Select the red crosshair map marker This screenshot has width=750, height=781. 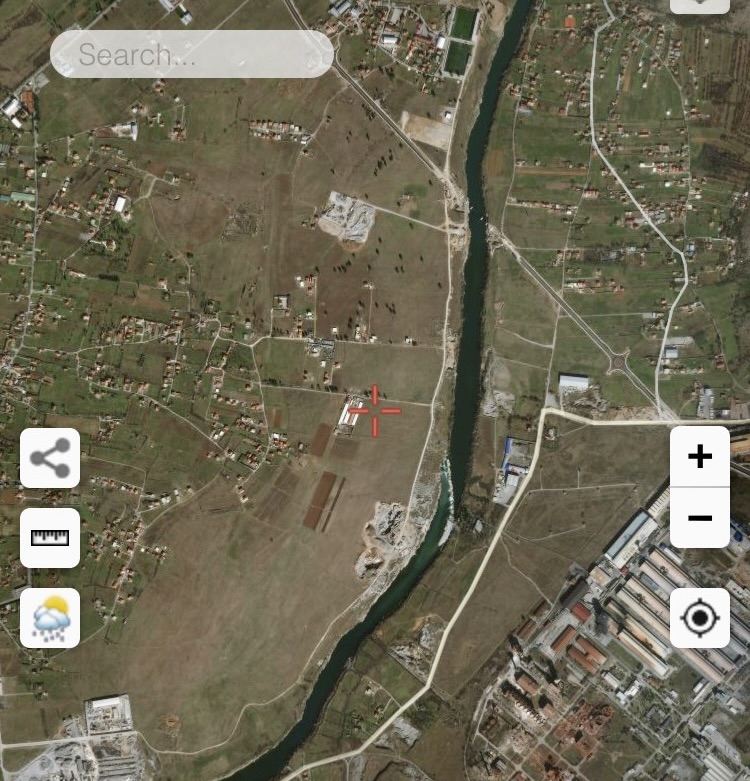375,410
